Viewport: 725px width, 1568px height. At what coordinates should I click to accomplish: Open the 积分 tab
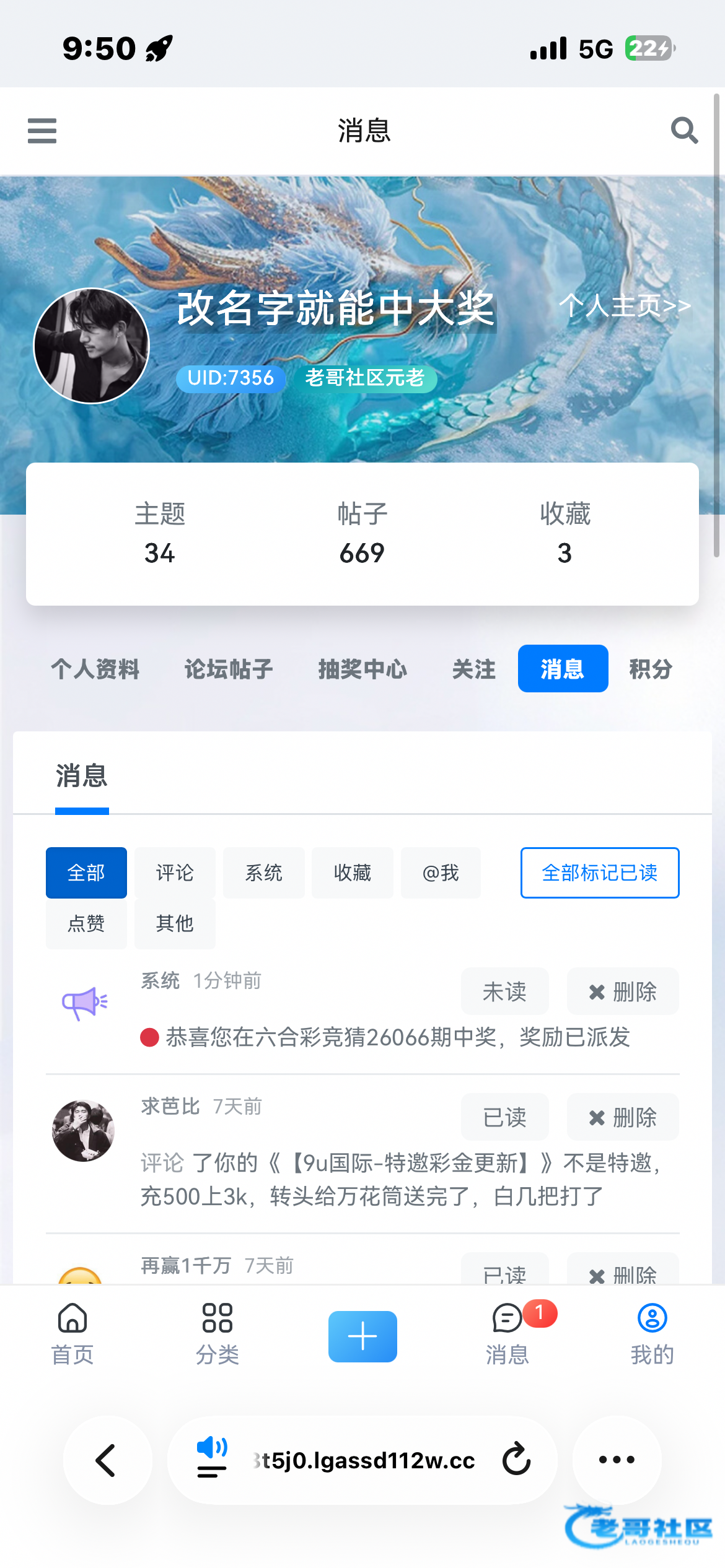(x=651, y=669)
